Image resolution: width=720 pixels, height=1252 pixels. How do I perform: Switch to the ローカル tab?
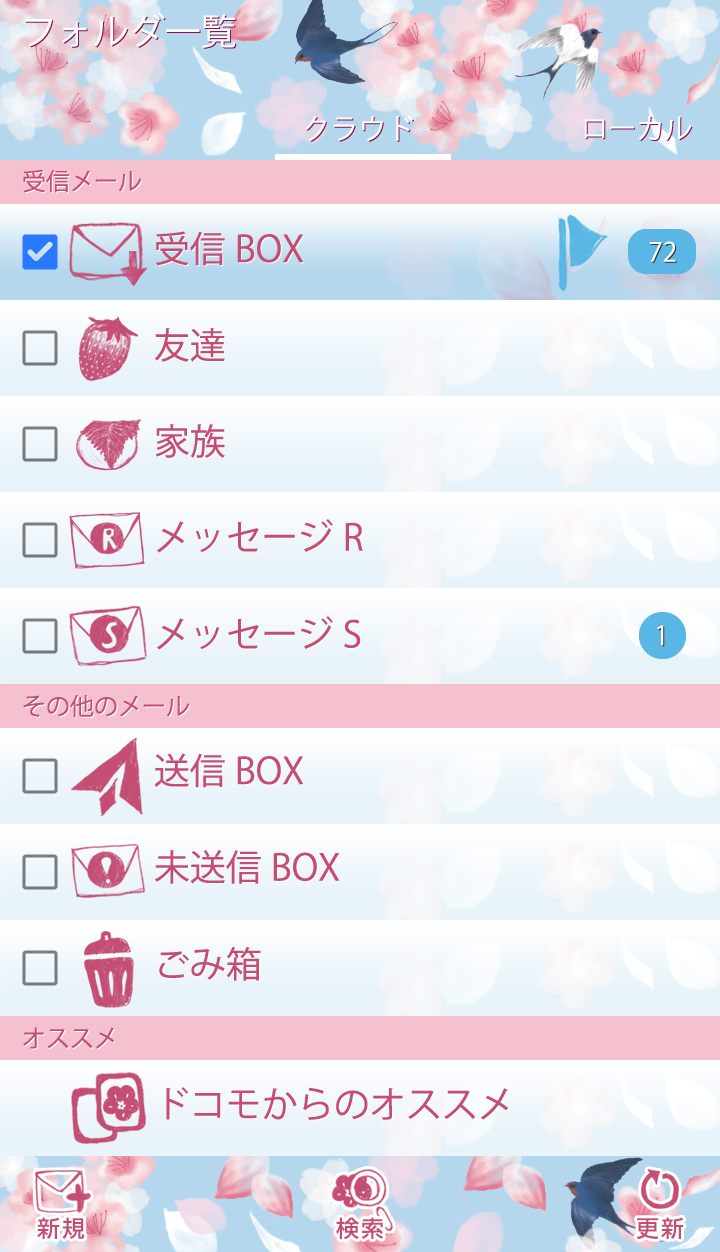637,129
